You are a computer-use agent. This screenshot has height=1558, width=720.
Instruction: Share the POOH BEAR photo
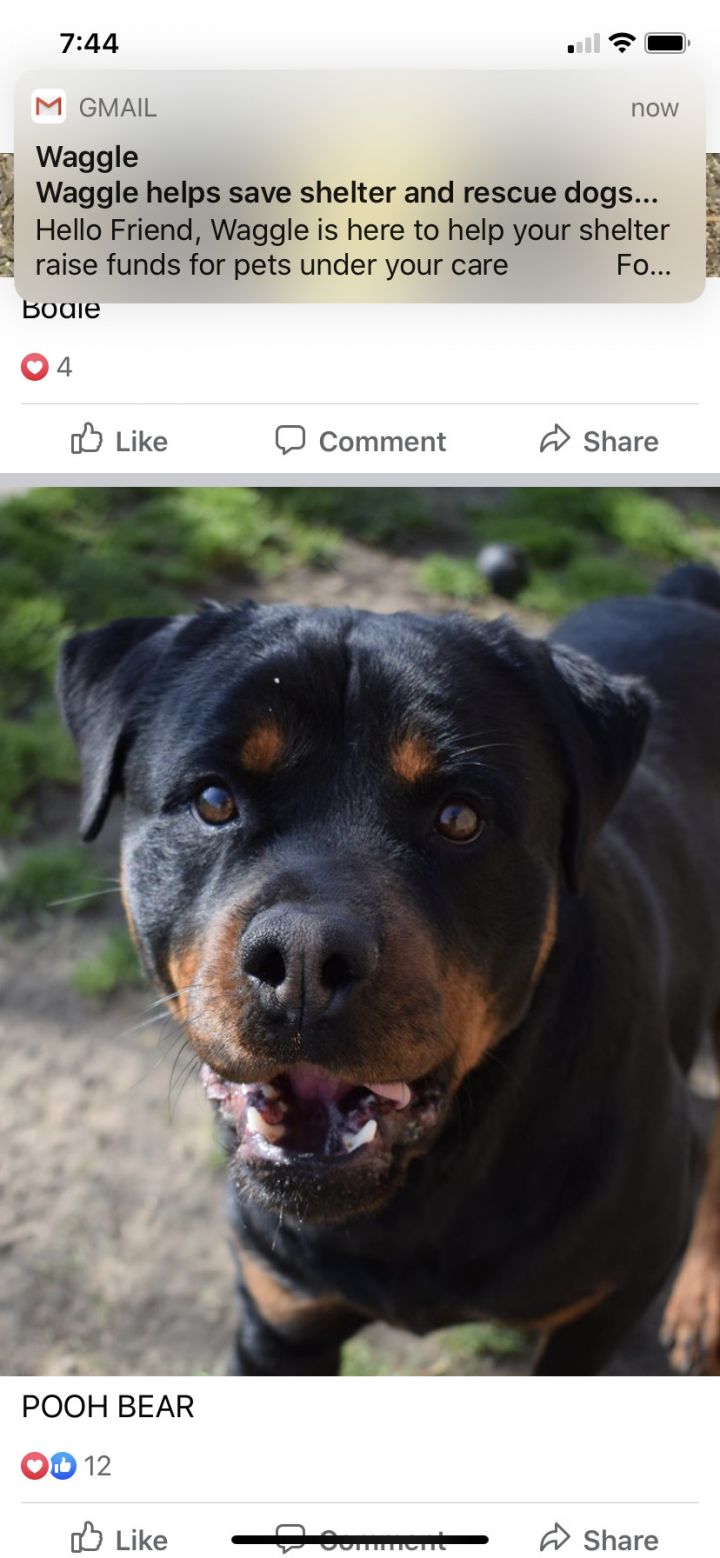[599, 1539]
